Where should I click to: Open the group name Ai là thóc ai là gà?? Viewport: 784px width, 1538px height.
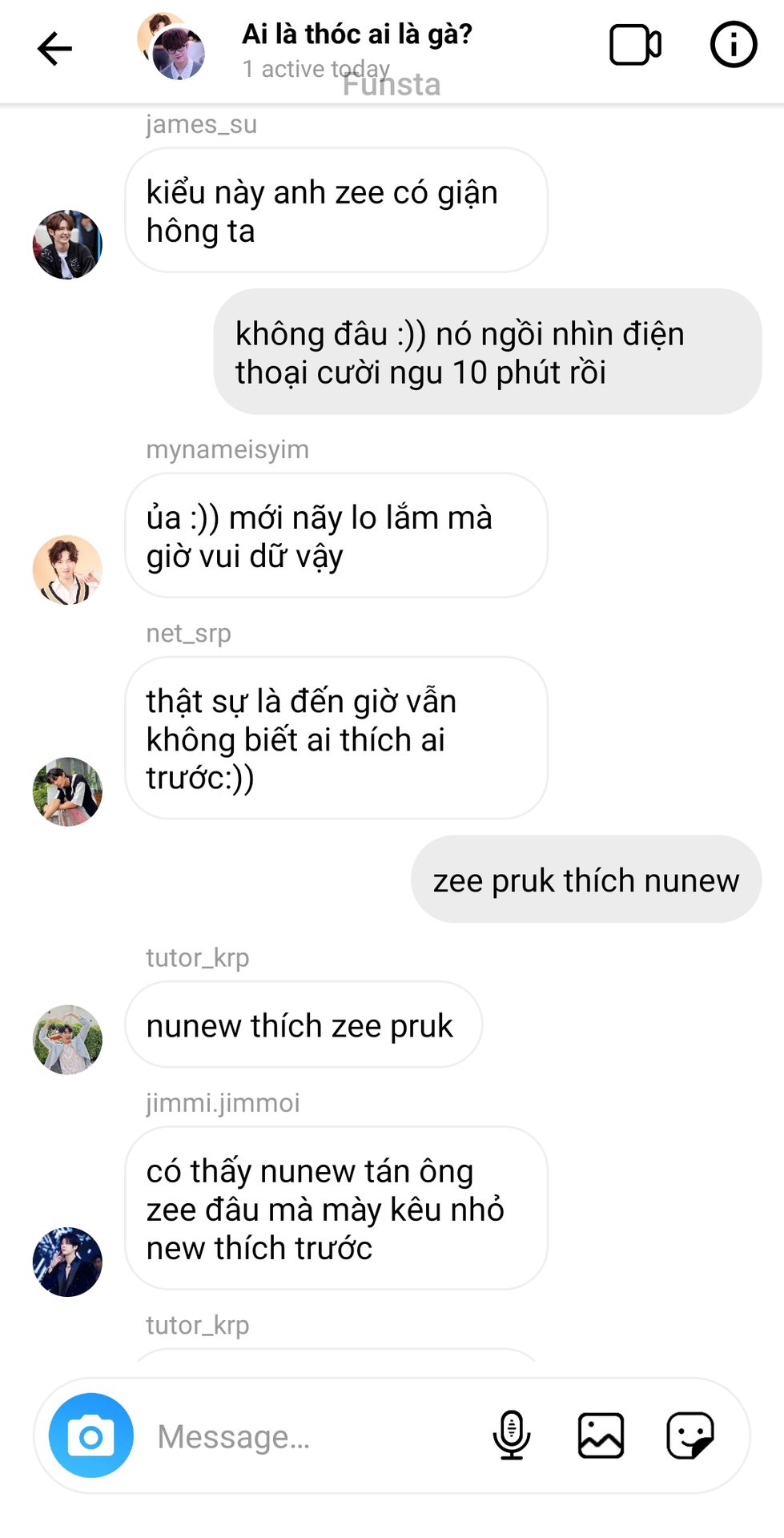(357, 34)
